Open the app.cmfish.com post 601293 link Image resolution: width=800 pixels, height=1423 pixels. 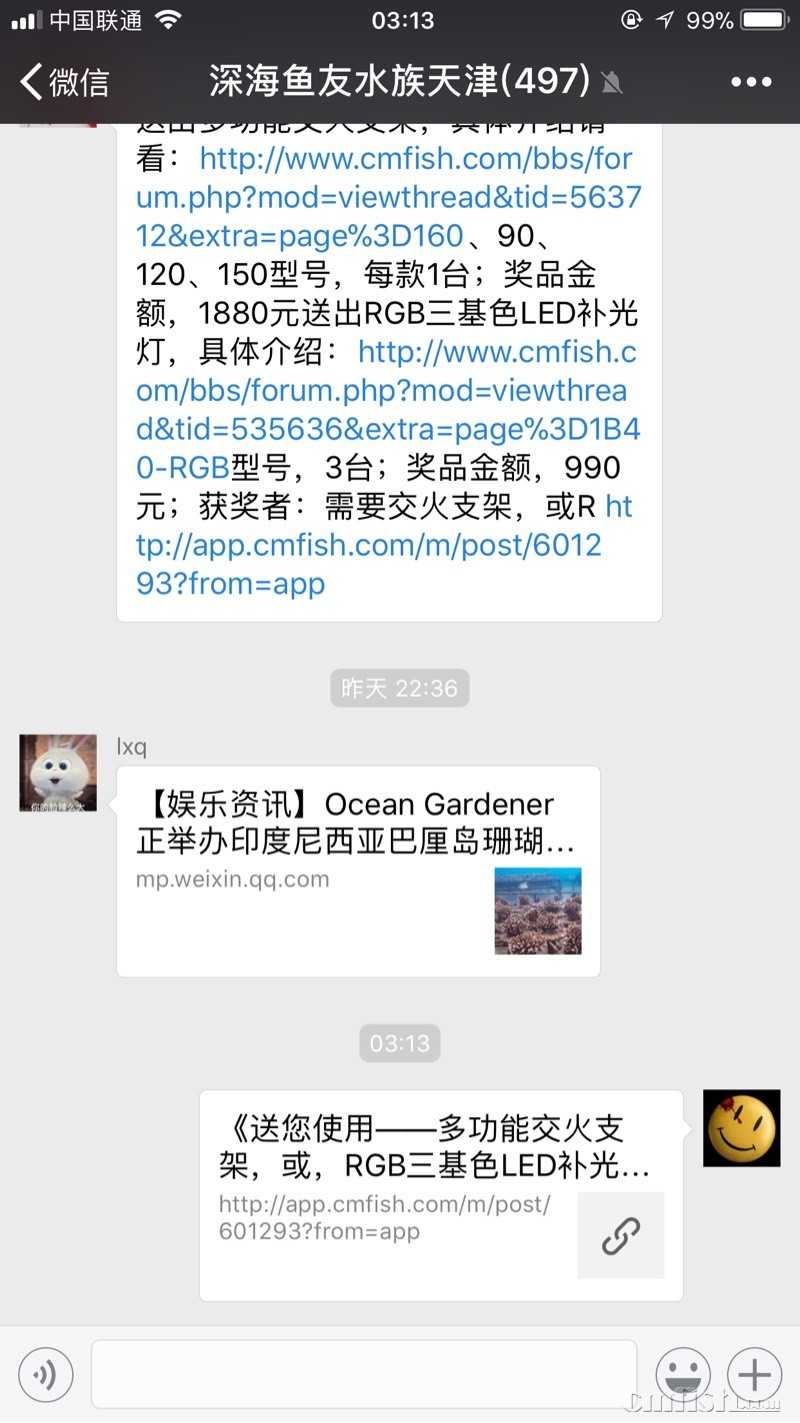368,545
